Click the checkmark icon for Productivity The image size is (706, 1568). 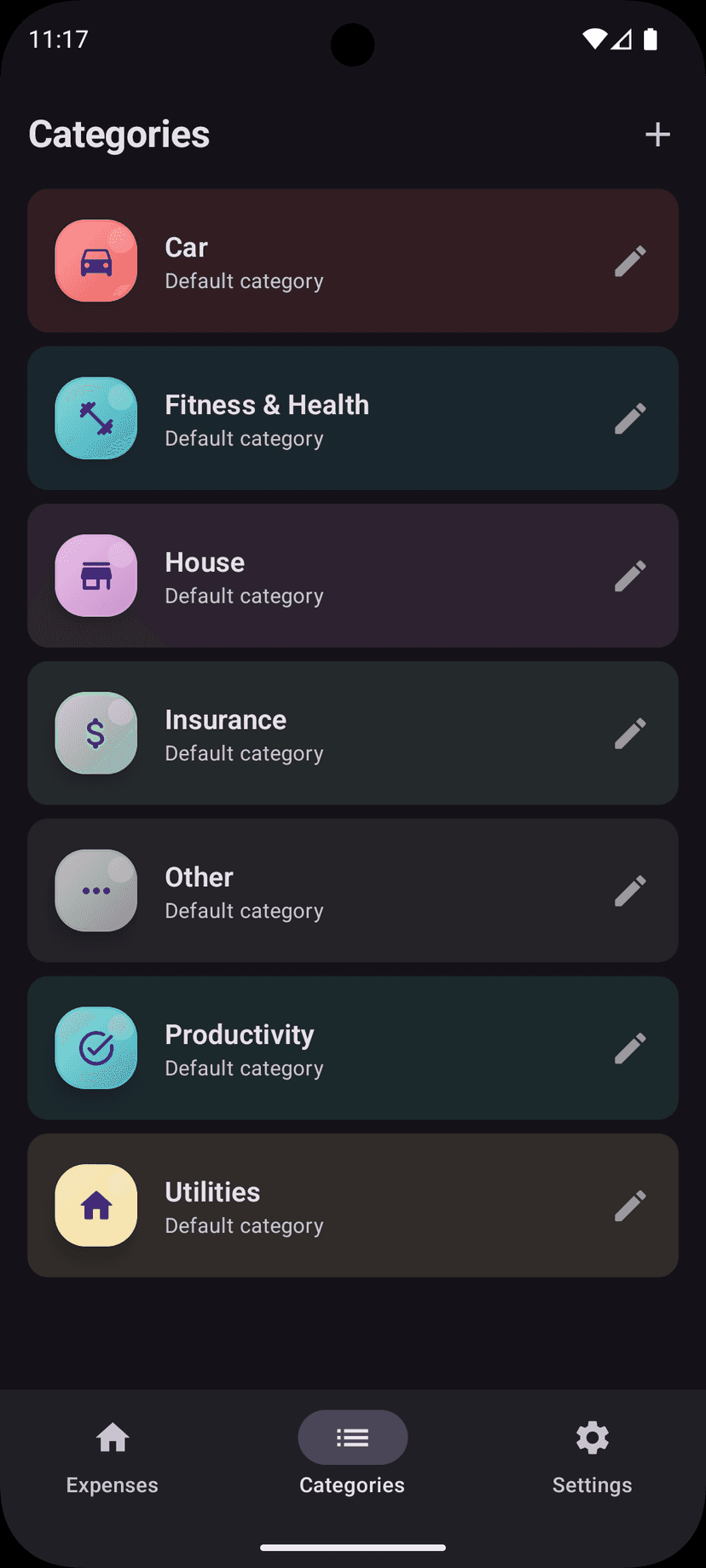(95, 1047)
